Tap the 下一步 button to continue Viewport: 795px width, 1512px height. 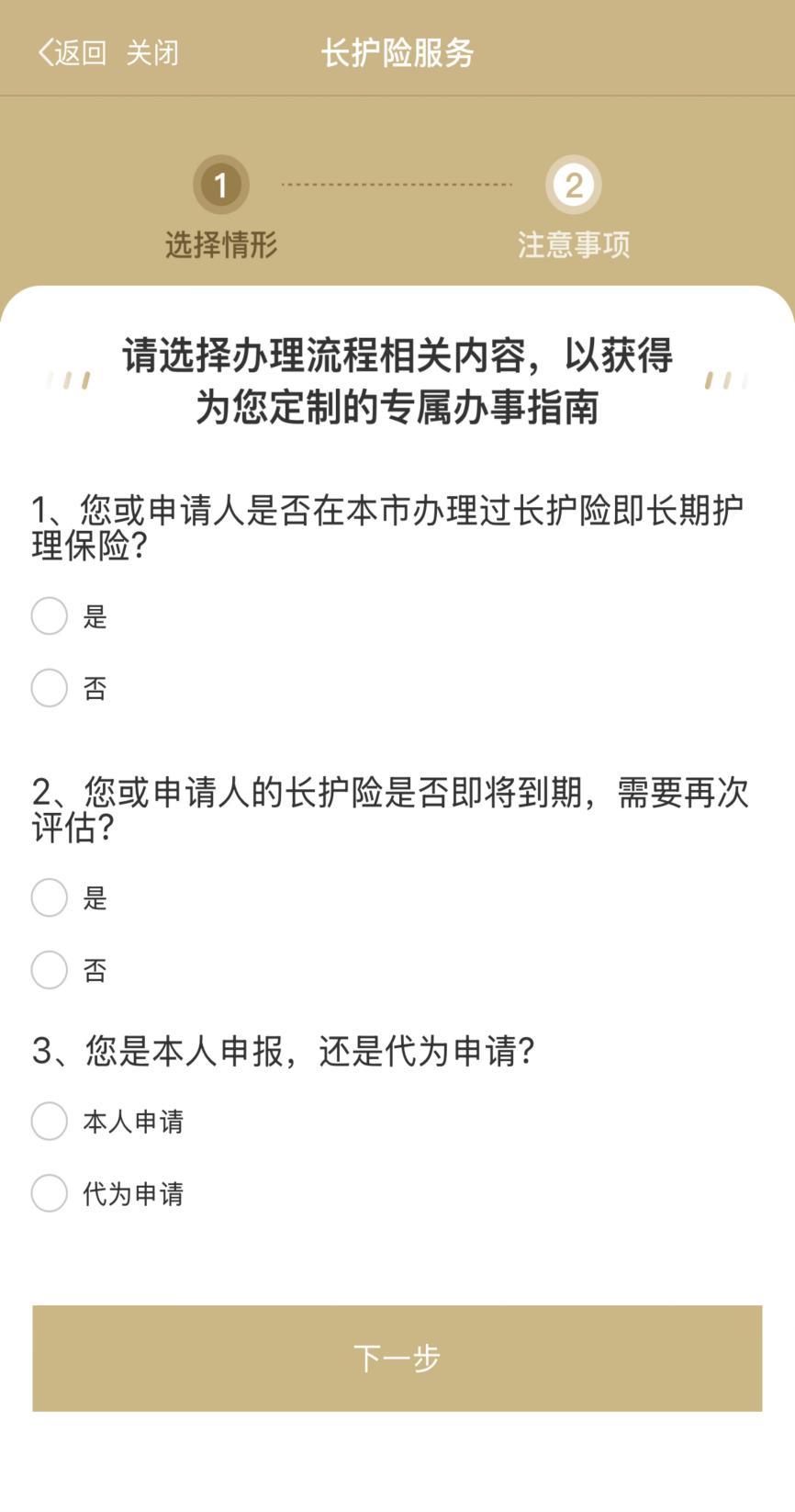397,1358
